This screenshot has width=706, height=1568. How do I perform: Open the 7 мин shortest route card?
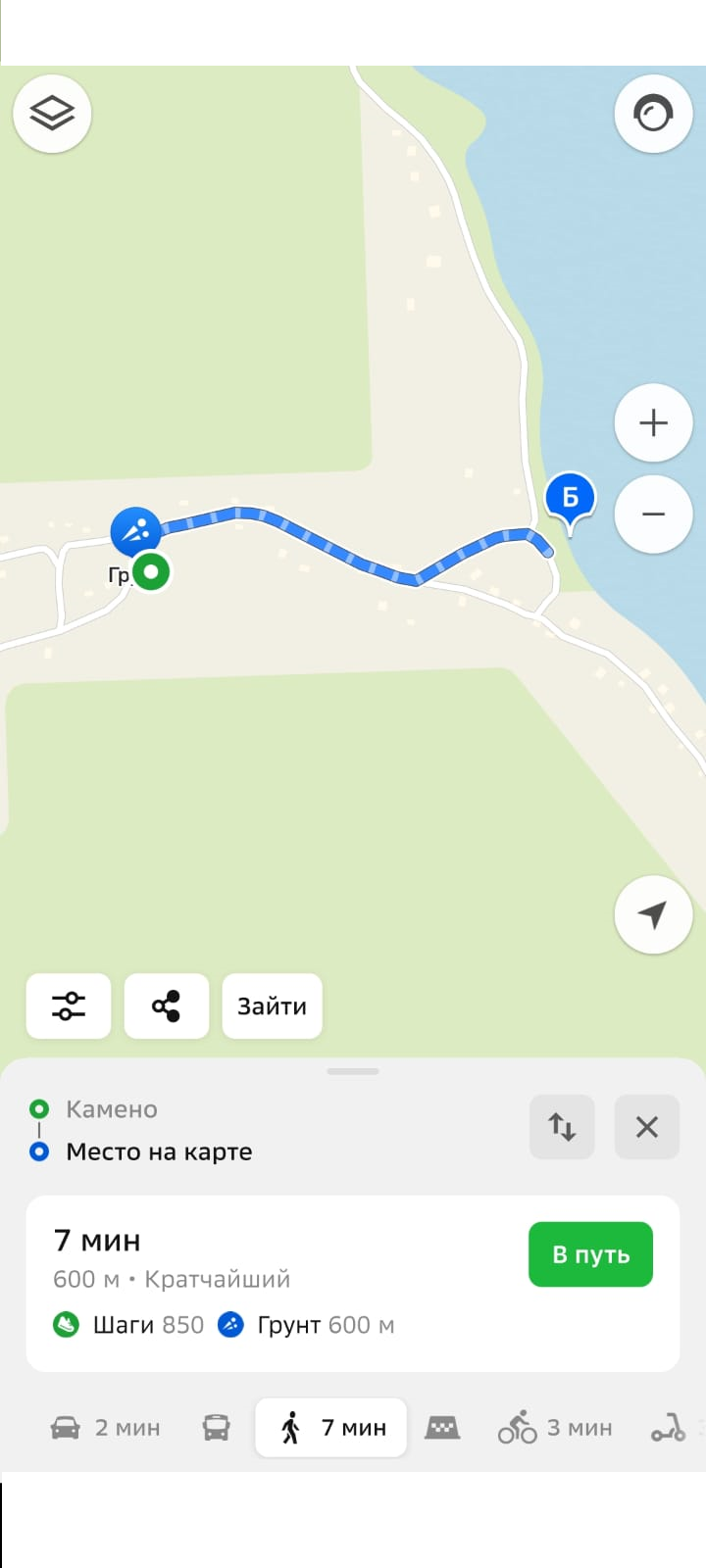tap(353, 1283)
